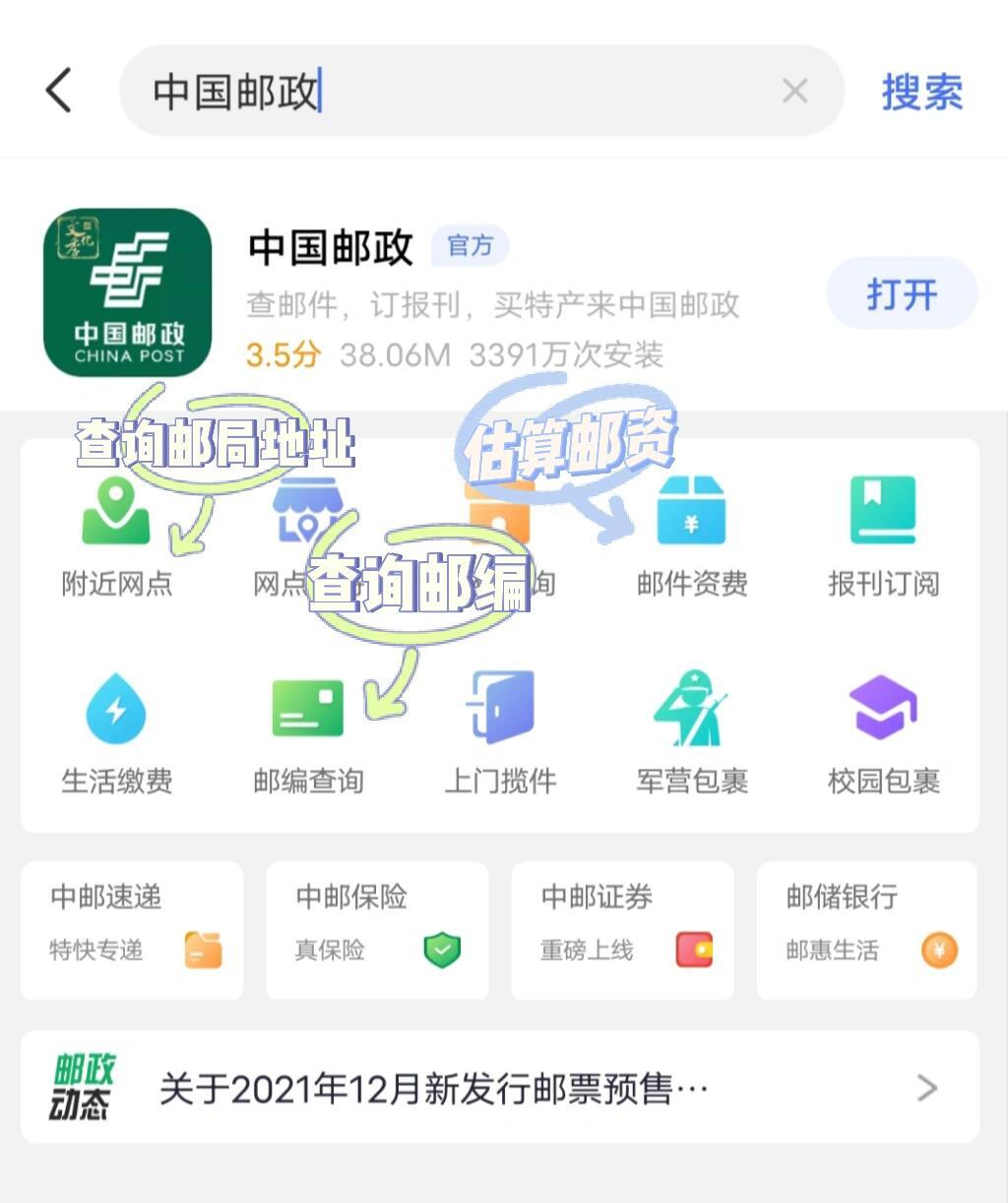This screenshot has width=1008, height=1203.
Task: Select the 邮件资费 postage rate icon
Action: click(691, 532)
